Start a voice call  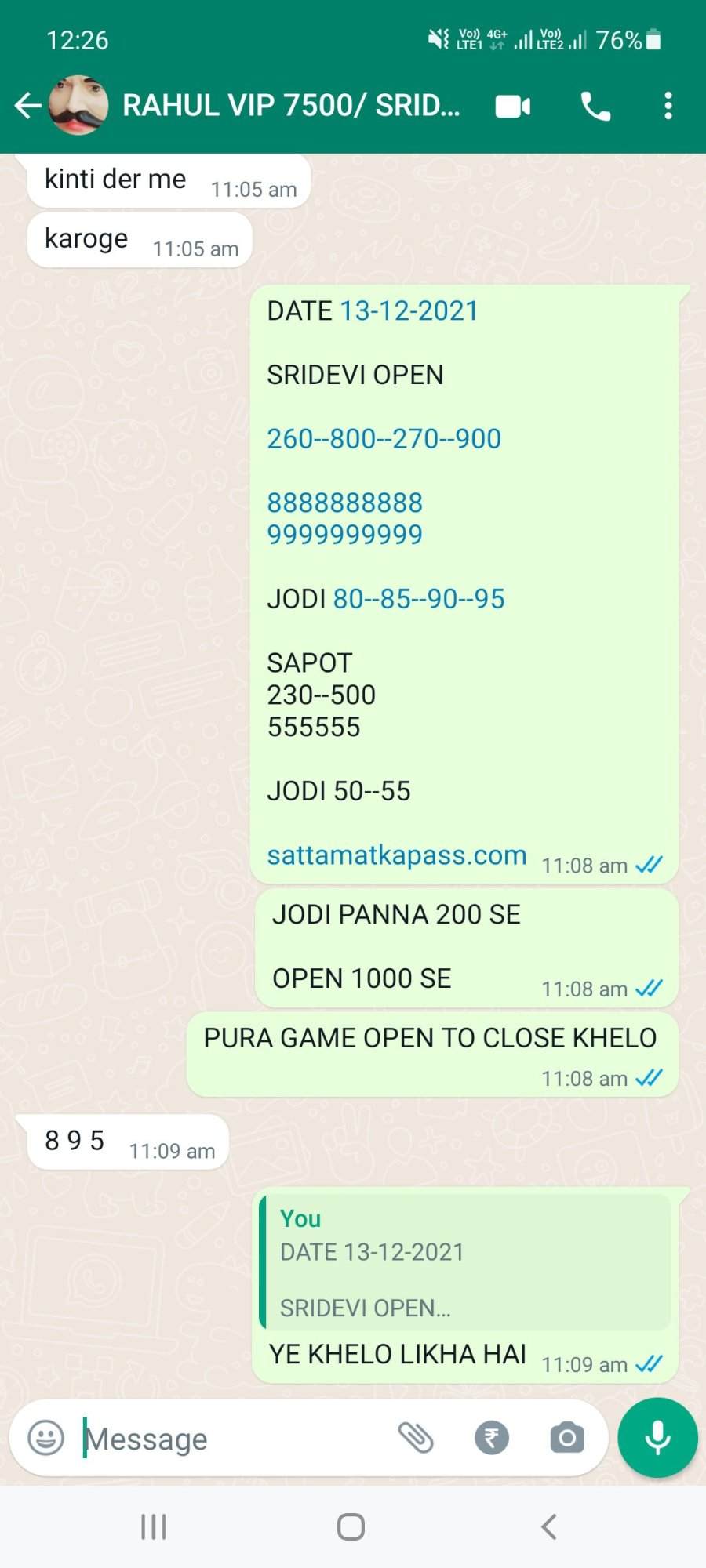[x=595, y=106]
